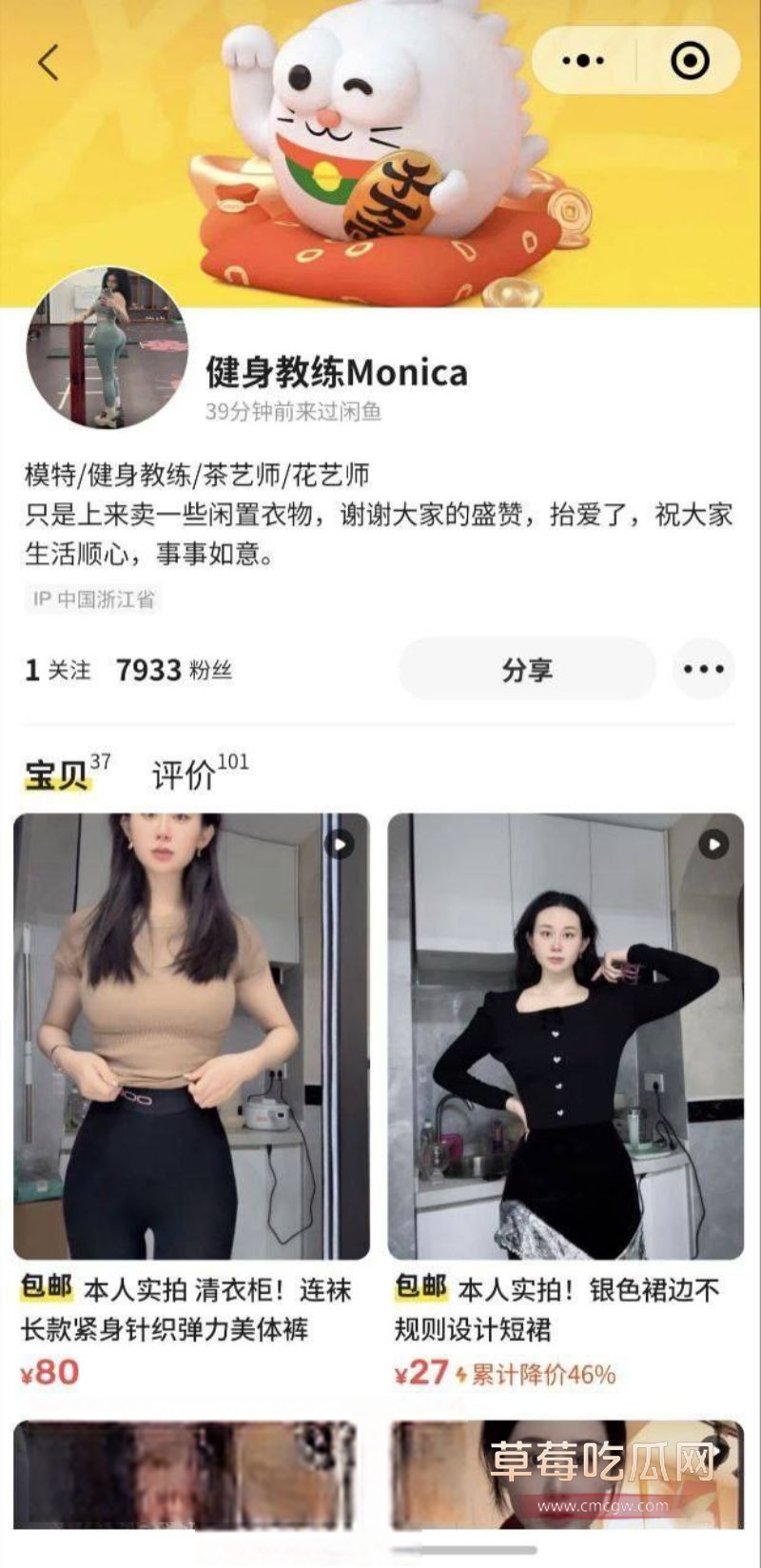Tap the IP location badge 中国浙江省
Viewport: 761px width, 1568px height.
(x=93, y=598)
